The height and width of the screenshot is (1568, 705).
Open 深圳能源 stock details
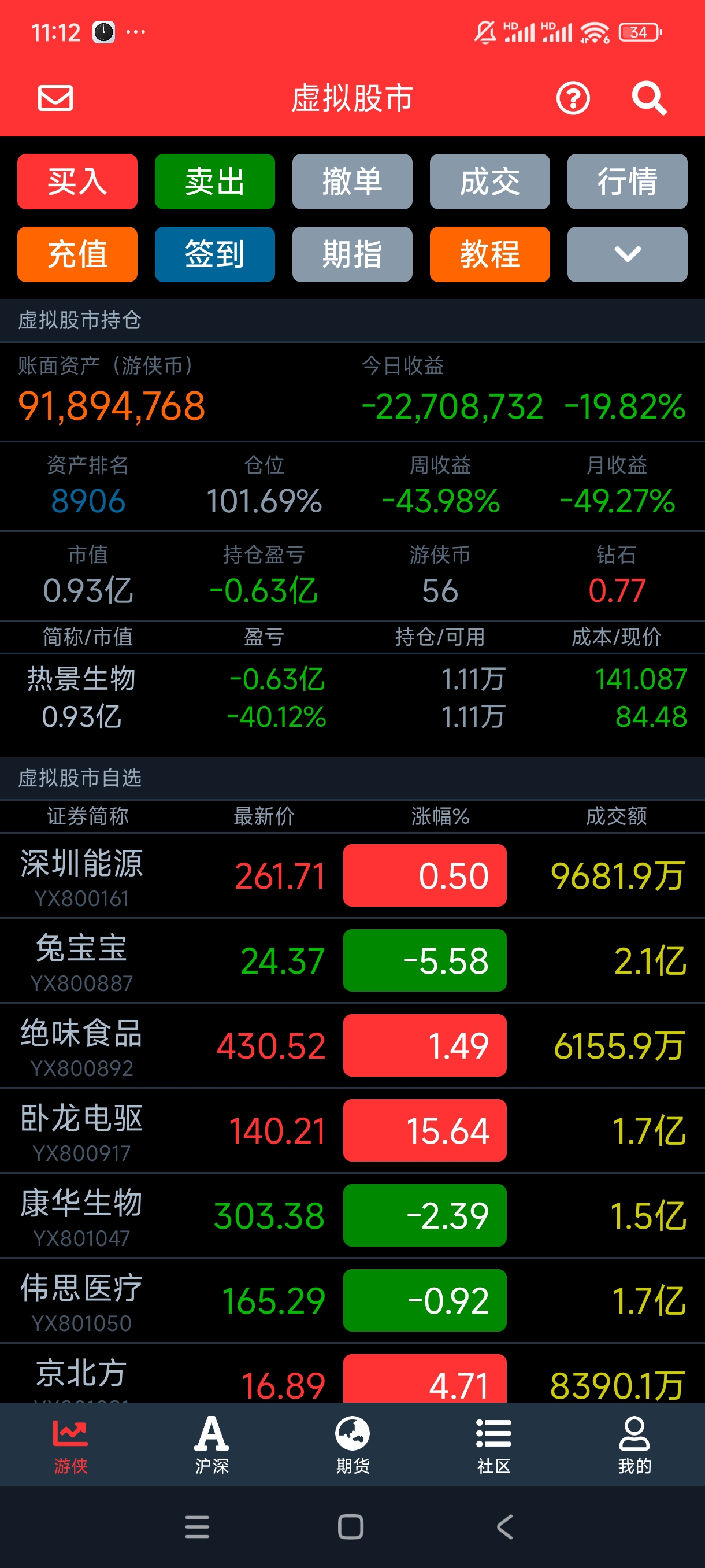[x=352, y=875]
